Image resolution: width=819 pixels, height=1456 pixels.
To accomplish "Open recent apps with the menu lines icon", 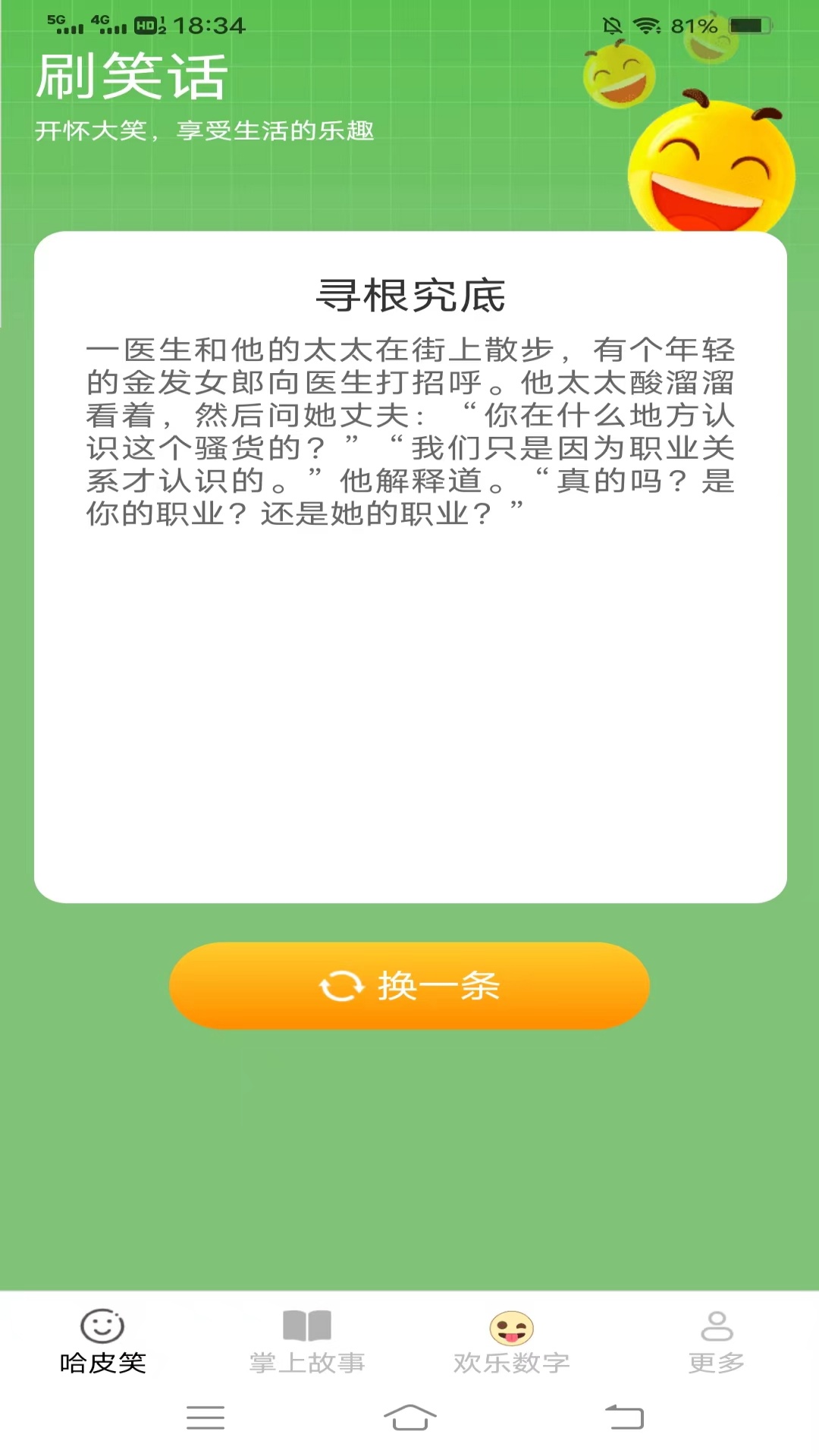I will coord(205,1417).
